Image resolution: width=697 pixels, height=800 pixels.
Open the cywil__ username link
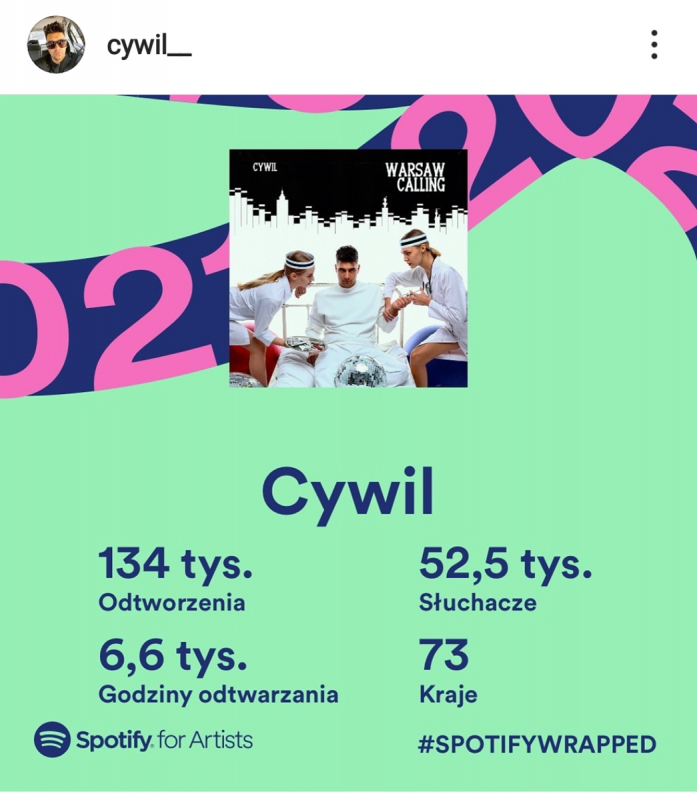point(148,45)
